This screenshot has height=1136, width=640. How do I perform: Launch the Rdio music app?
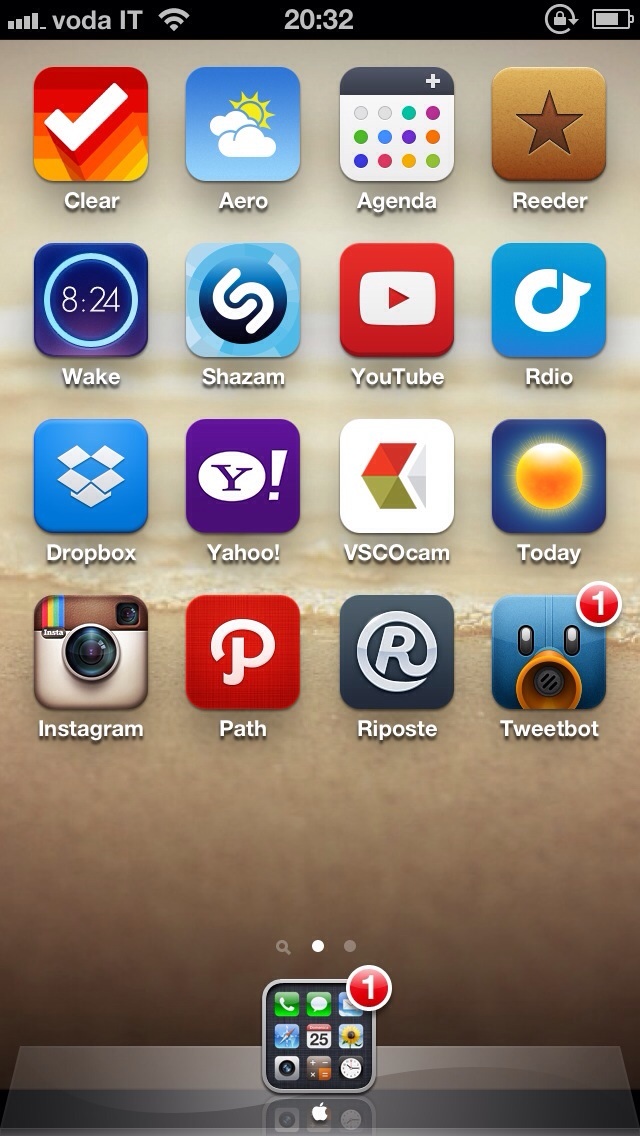click(549, 300)
